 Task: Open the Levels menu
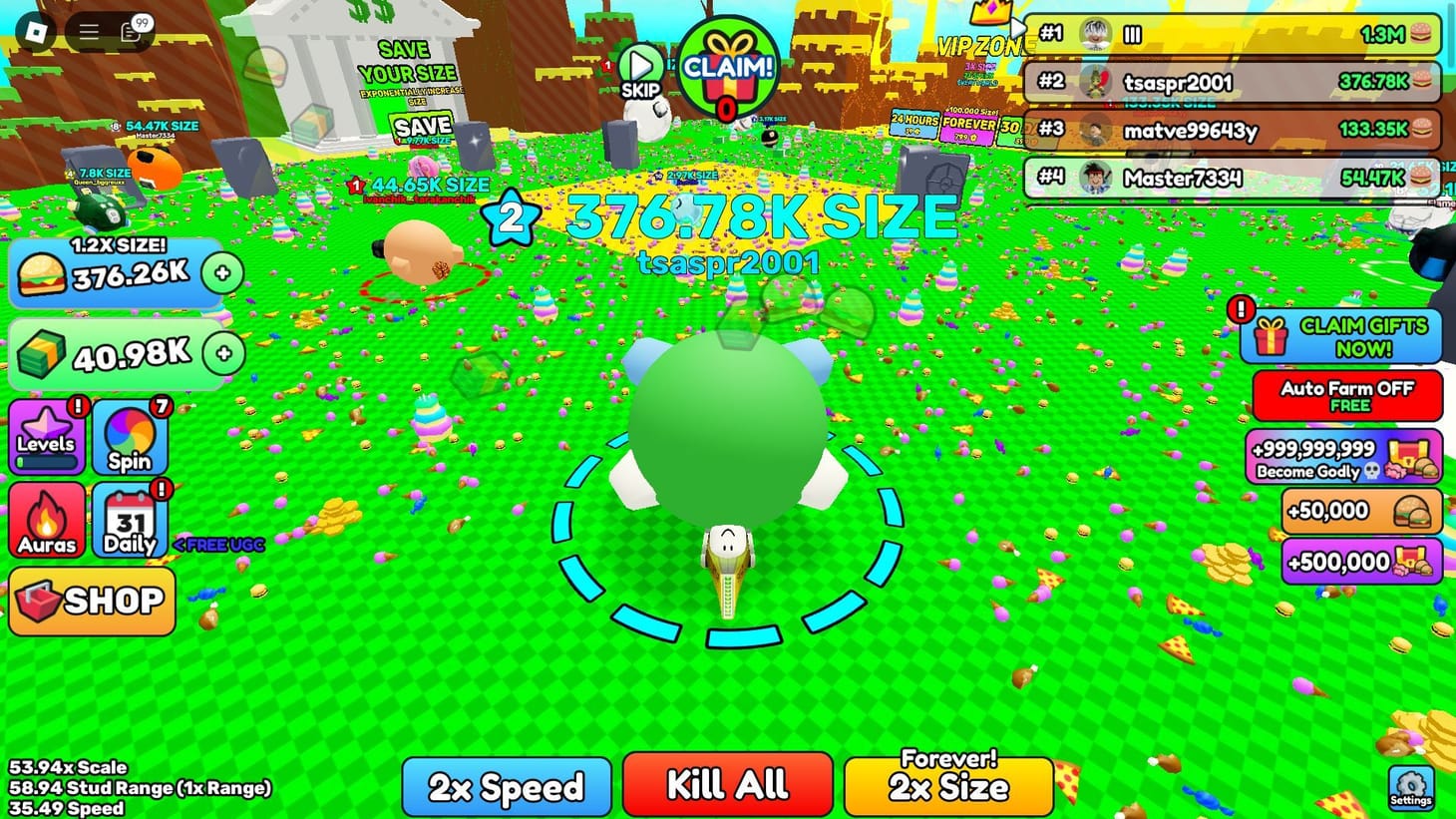click(46, 438)
